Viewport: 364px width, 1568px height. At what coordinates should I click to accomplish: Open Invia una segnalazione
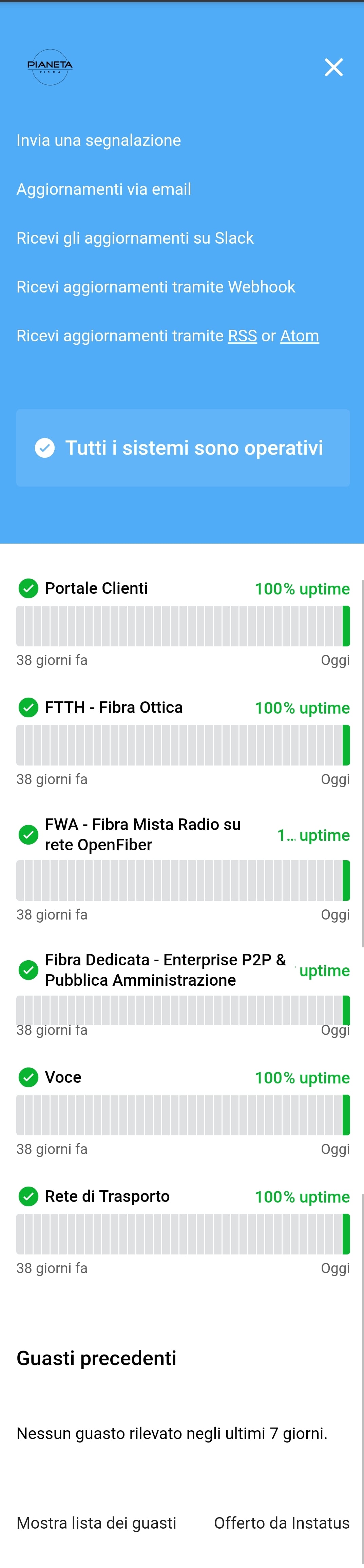(99, 140)
